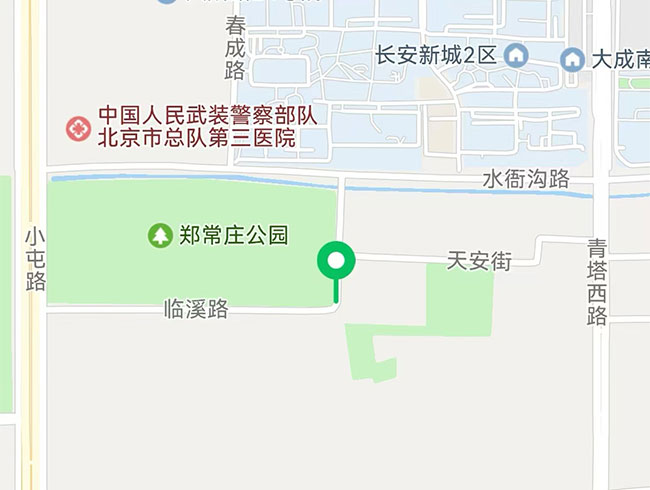Open the 长安新城2区 residential marker
The image size is (650, 490).
tap(518, 55)
